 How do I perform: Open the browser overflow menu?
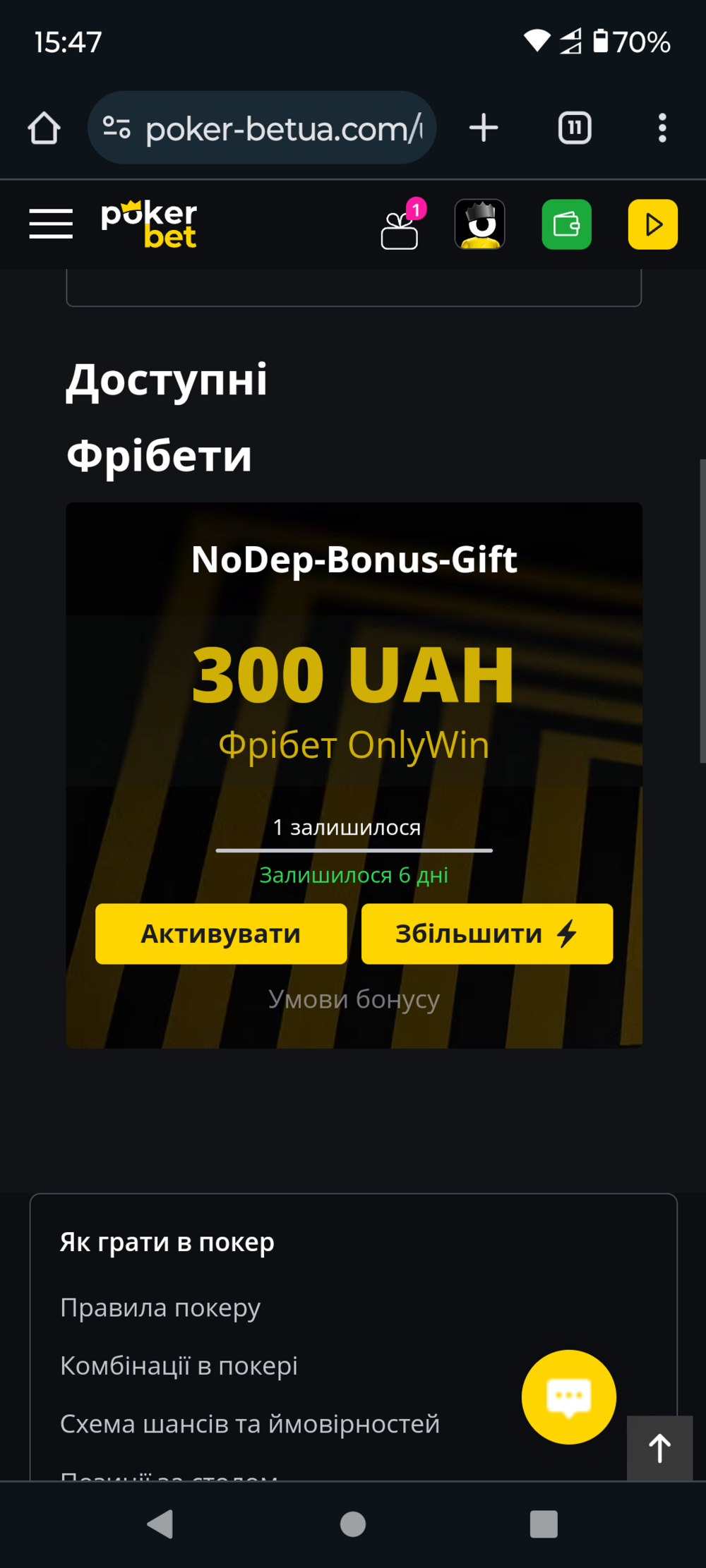coord(662,128)
